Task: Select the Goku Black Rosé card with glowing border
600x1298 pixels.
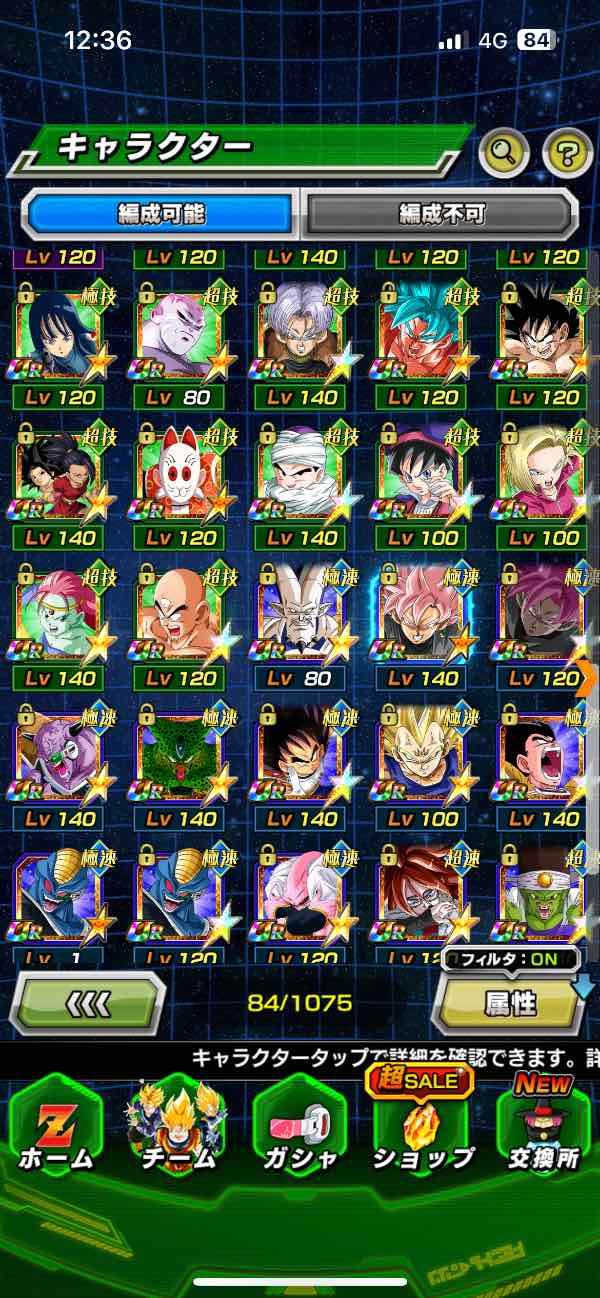Action: point(422,615)
